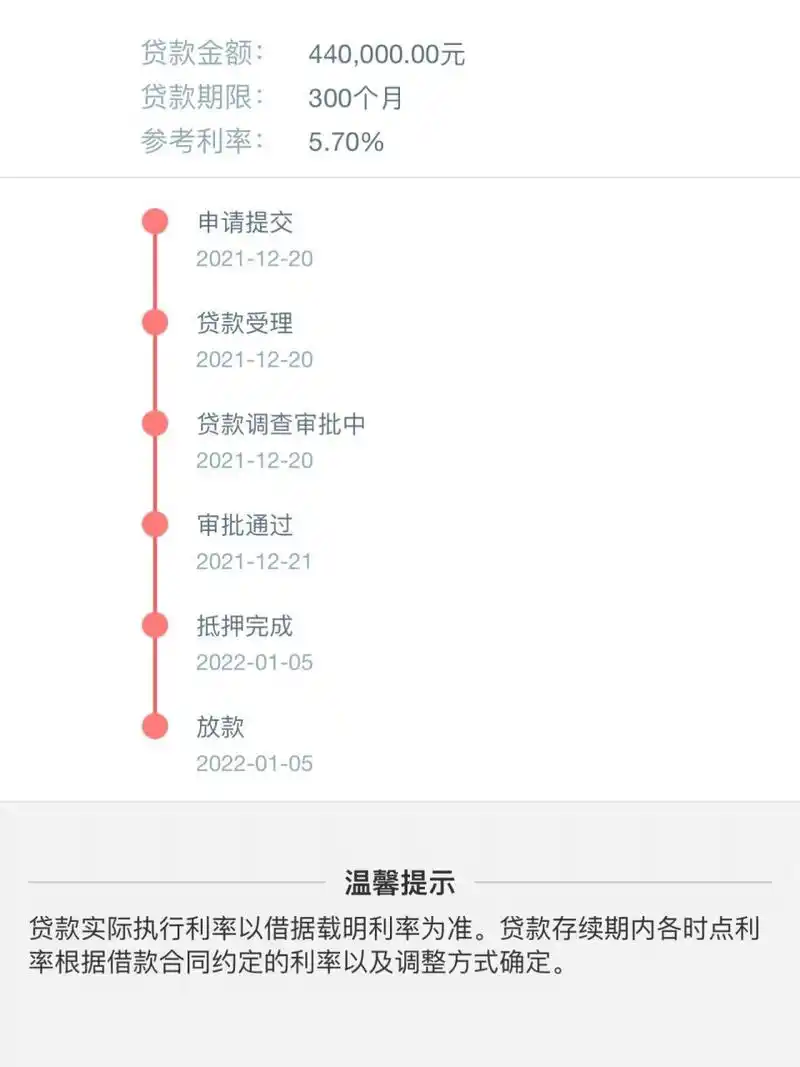Click the 审批通过 milestone dot
This screenshot has height=1067, width=800.
pos(154,524)
